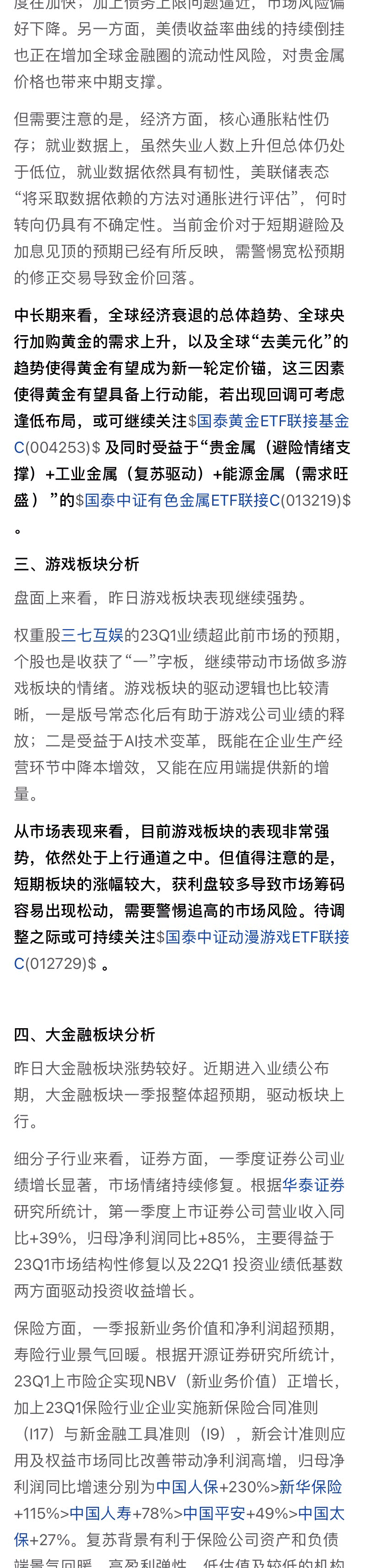
Task: Open the 三七互娱 stock link
Action: click(x=92, y=636)
